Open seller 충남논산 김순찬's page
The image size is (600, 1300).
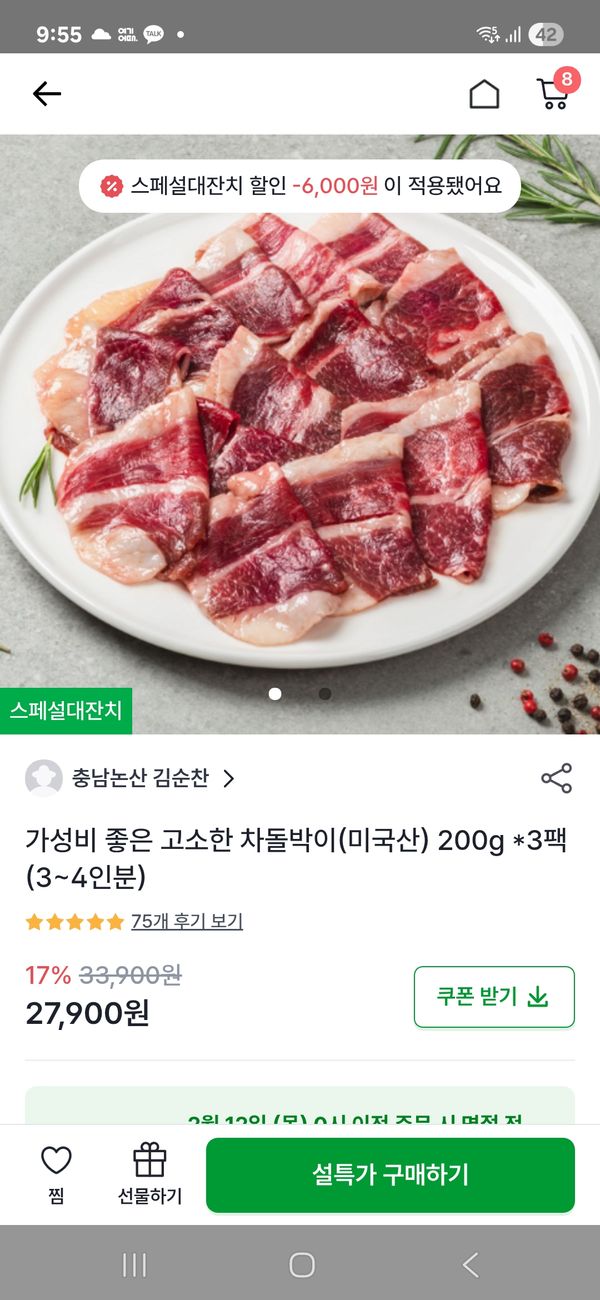point(140,779)
